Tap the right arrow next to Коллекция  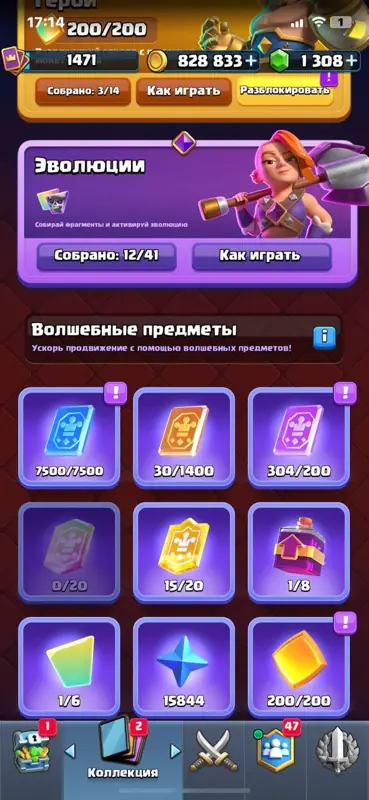pos(176,751)
